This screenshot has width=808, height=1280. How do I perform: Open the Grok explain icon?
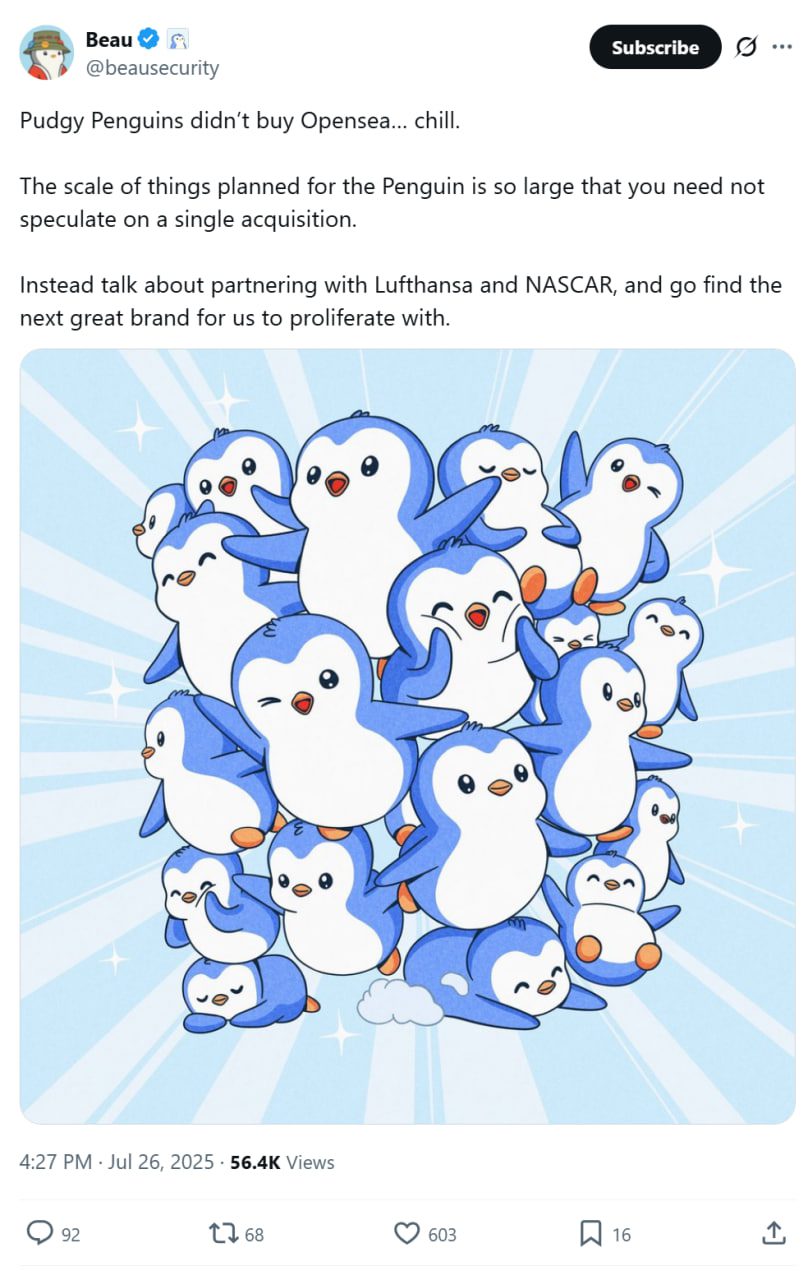pos(745,47)
